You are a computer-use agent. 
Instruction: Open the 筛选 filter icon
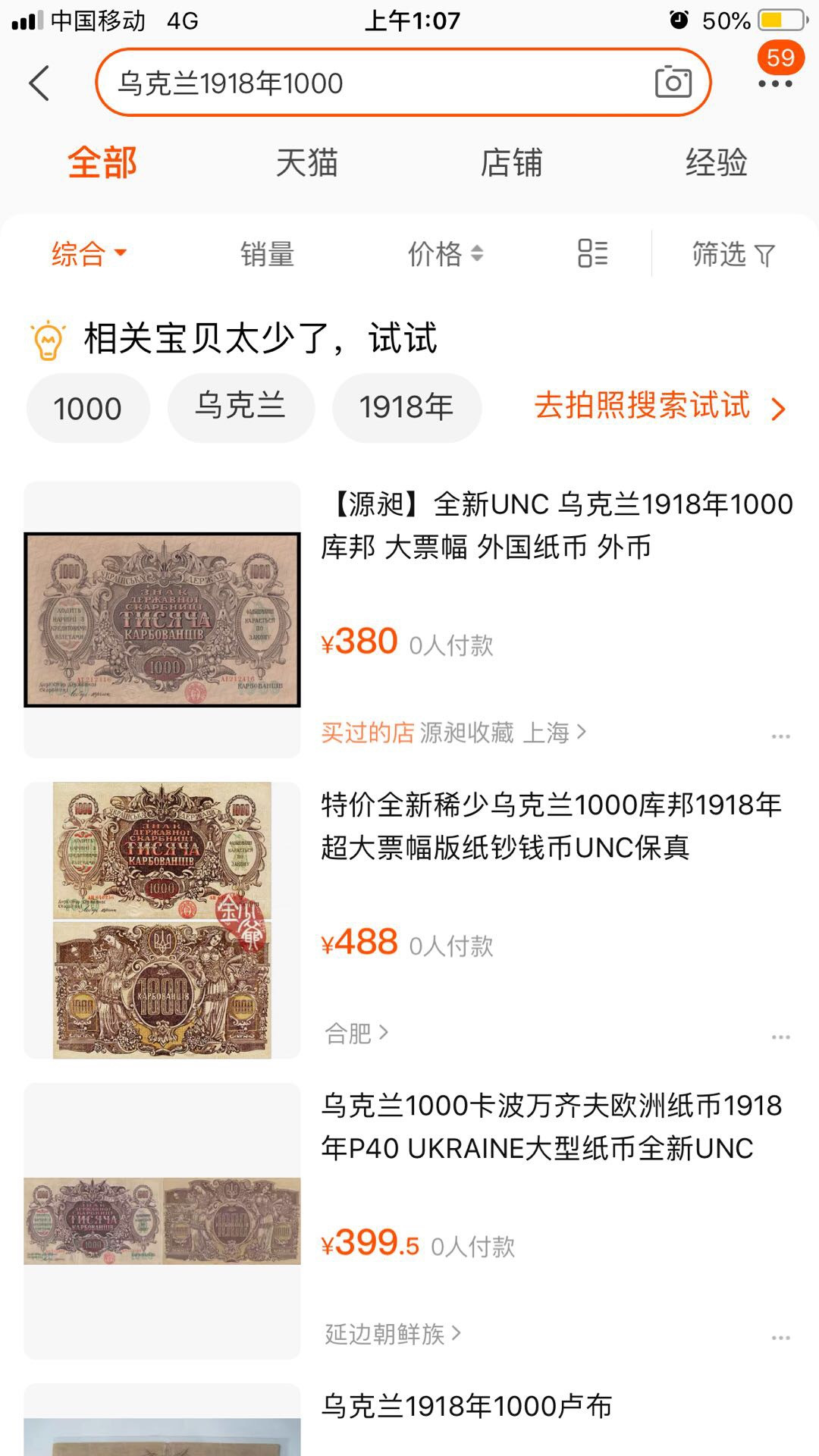730,254
